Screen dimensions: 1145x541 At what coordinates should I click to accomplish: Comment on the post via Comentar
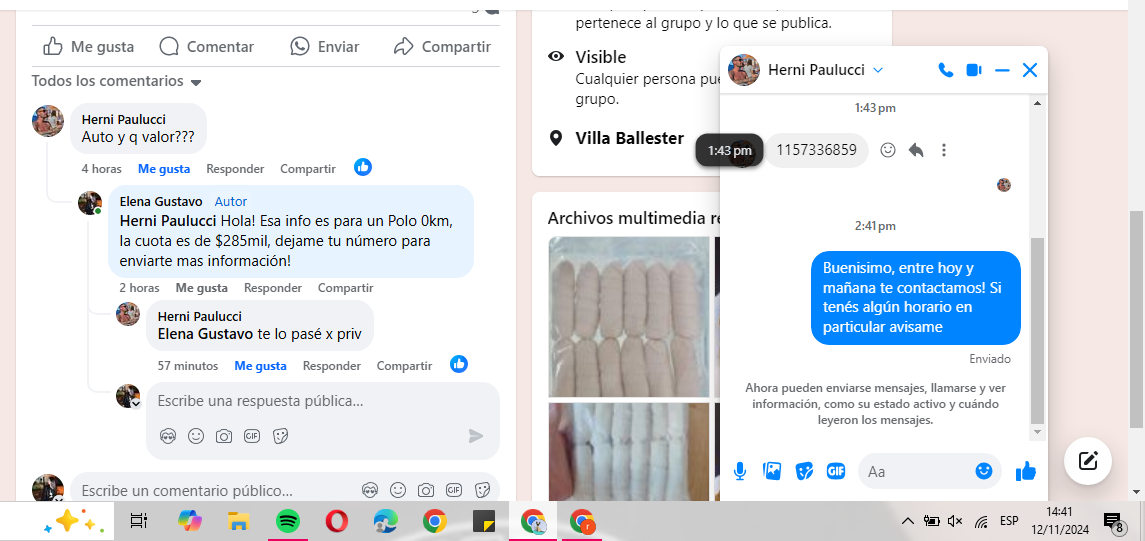pyautogui.click(x=207, y=47)
